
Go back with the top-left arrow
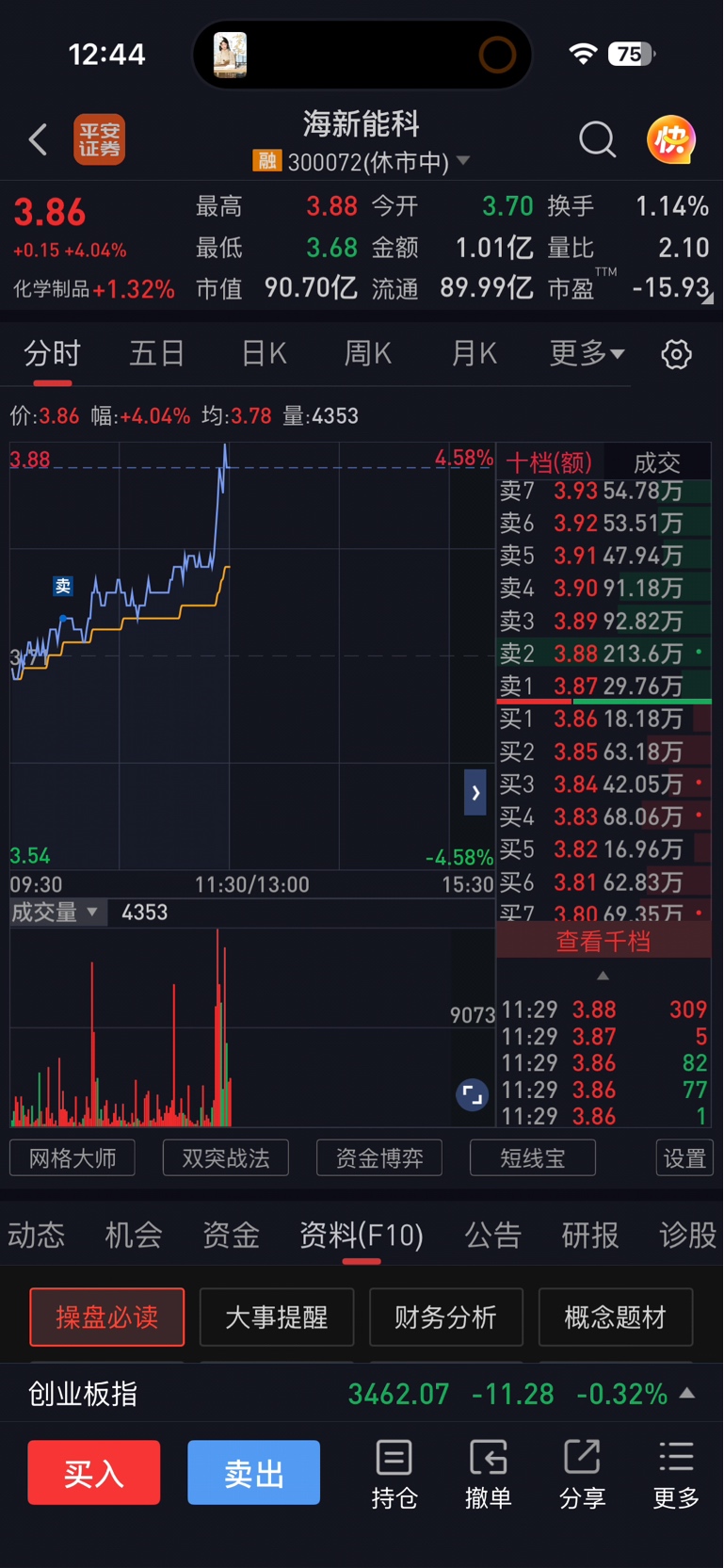[x=38, y=139]
